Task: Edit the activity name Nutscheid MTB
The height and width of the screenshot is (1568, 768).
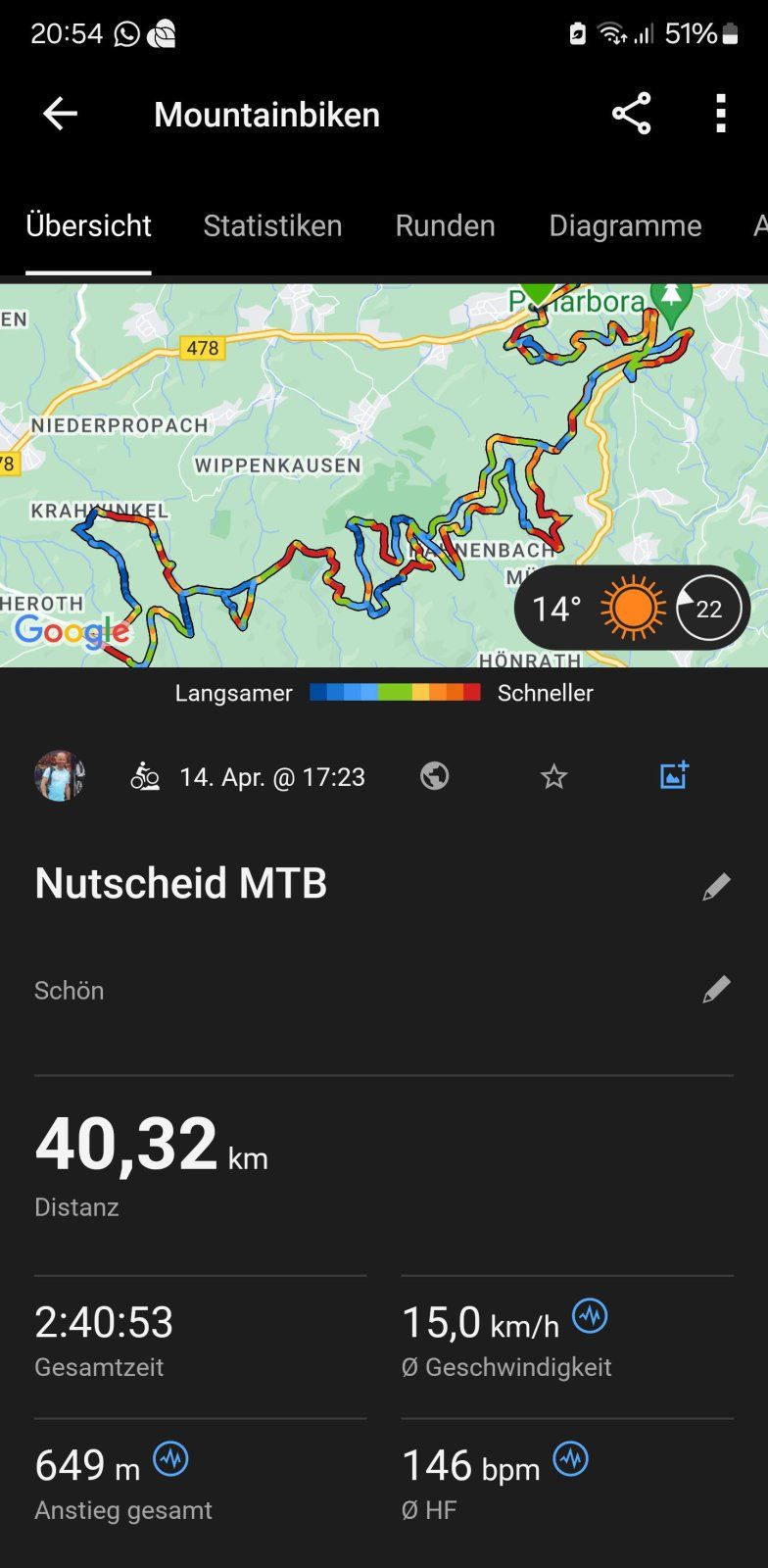Action: tap(716, 886)
